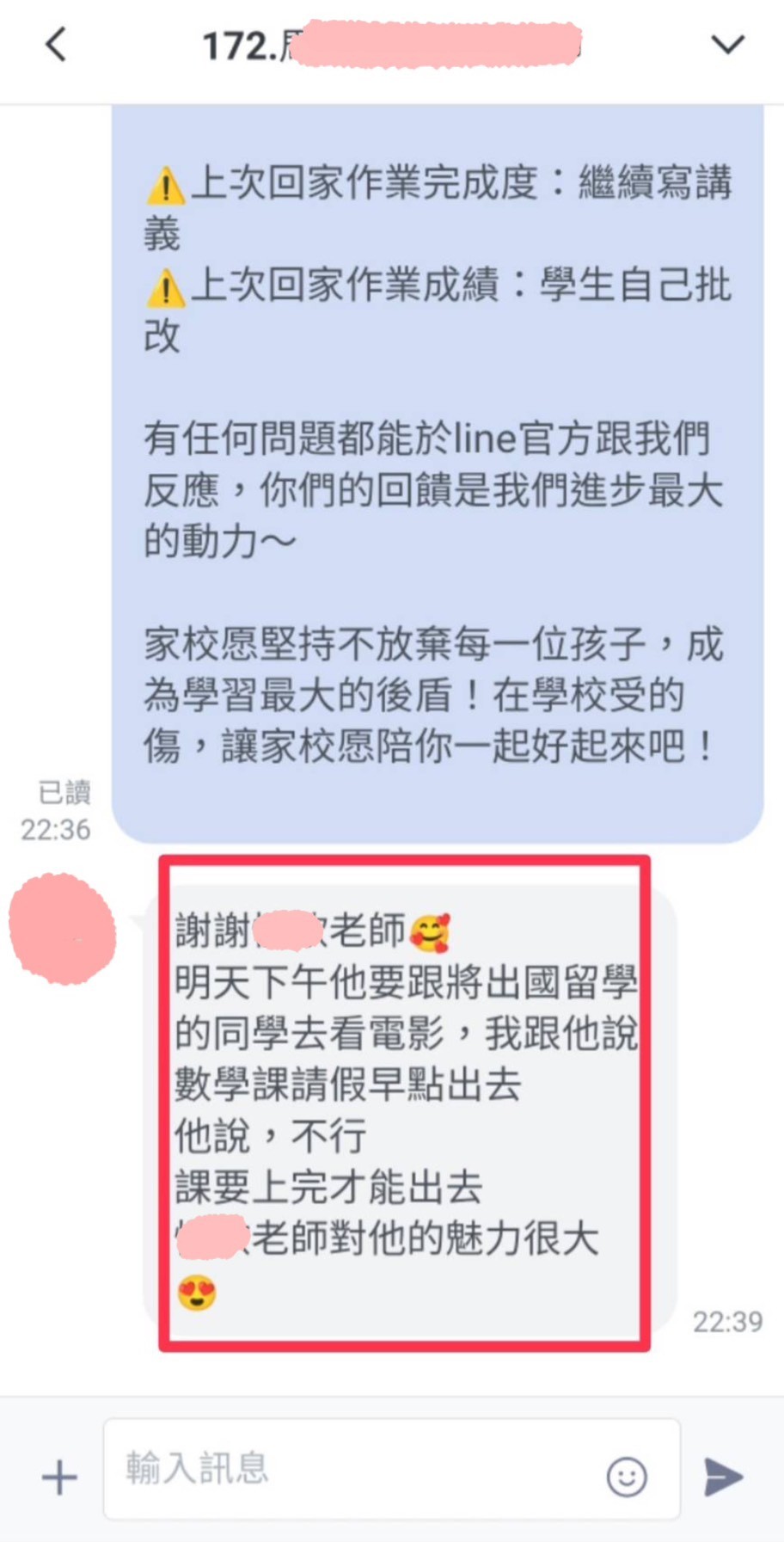This screenshot has height=1542, width=784.
Task: Expand the chat options chevron
Action: (727, 45)
